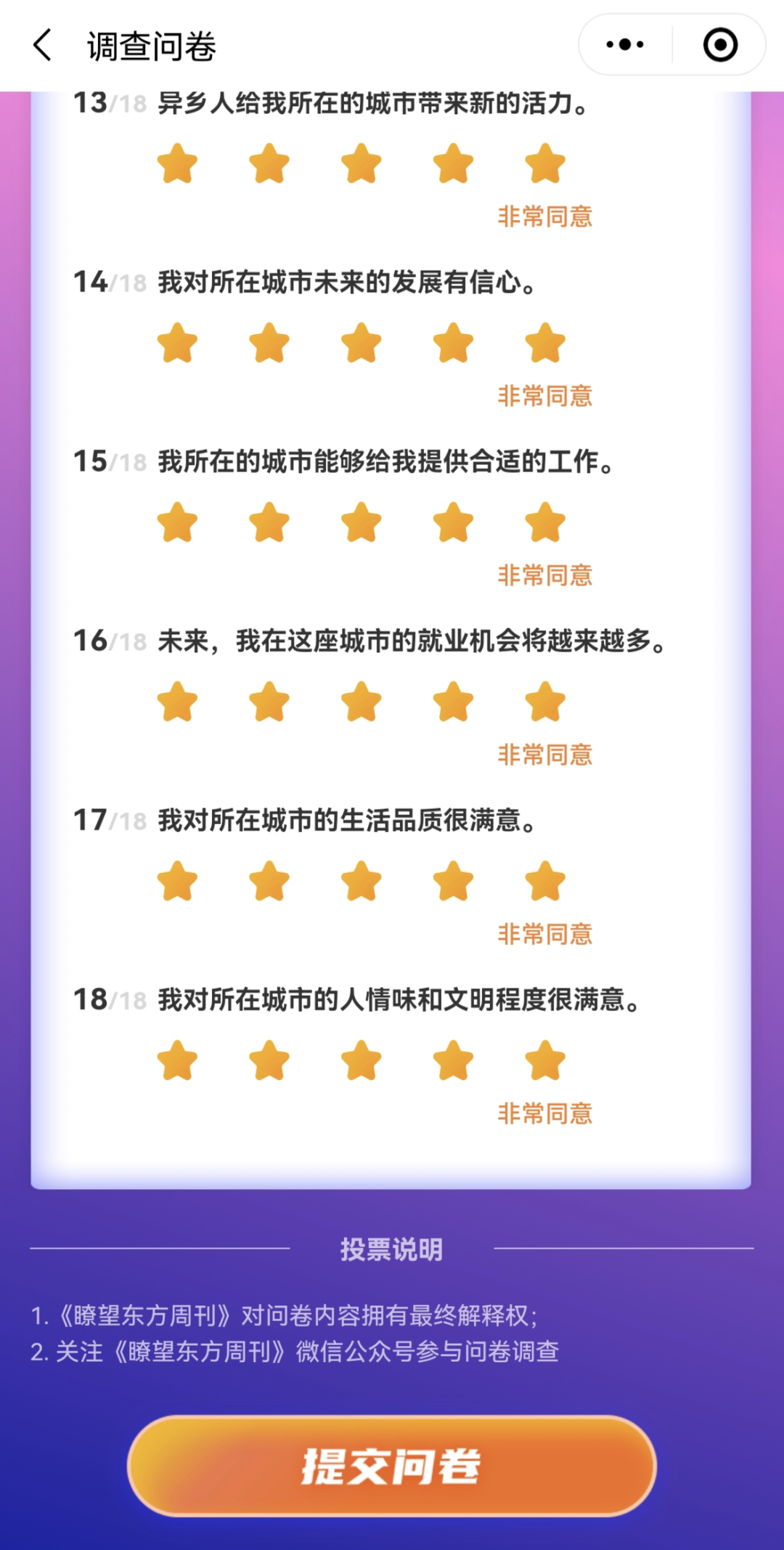Select one star for question 15
784x1550 pixels.
[177, 522]
